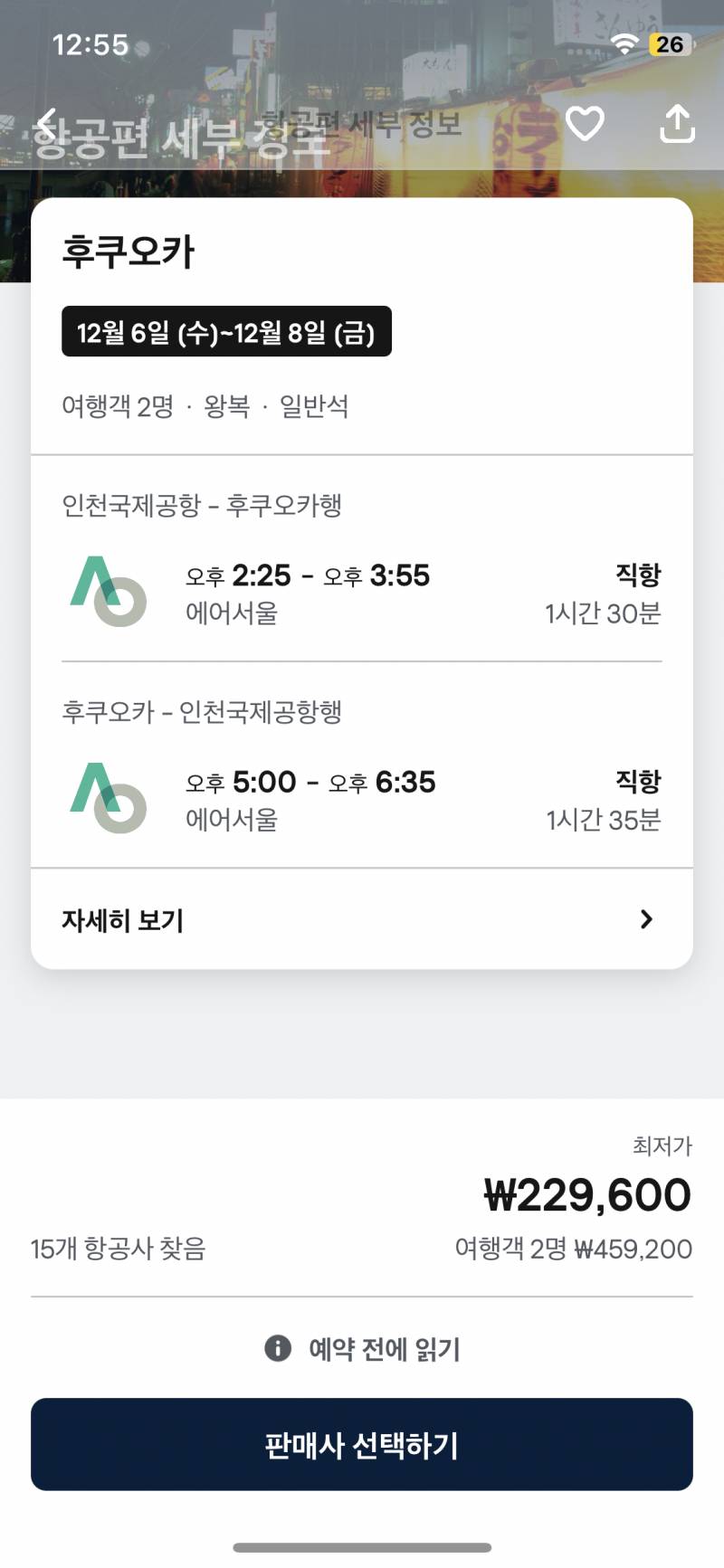724x1568 pixels.
Task: Tap the 항공편 세부 정보 header
Action: 362,126
